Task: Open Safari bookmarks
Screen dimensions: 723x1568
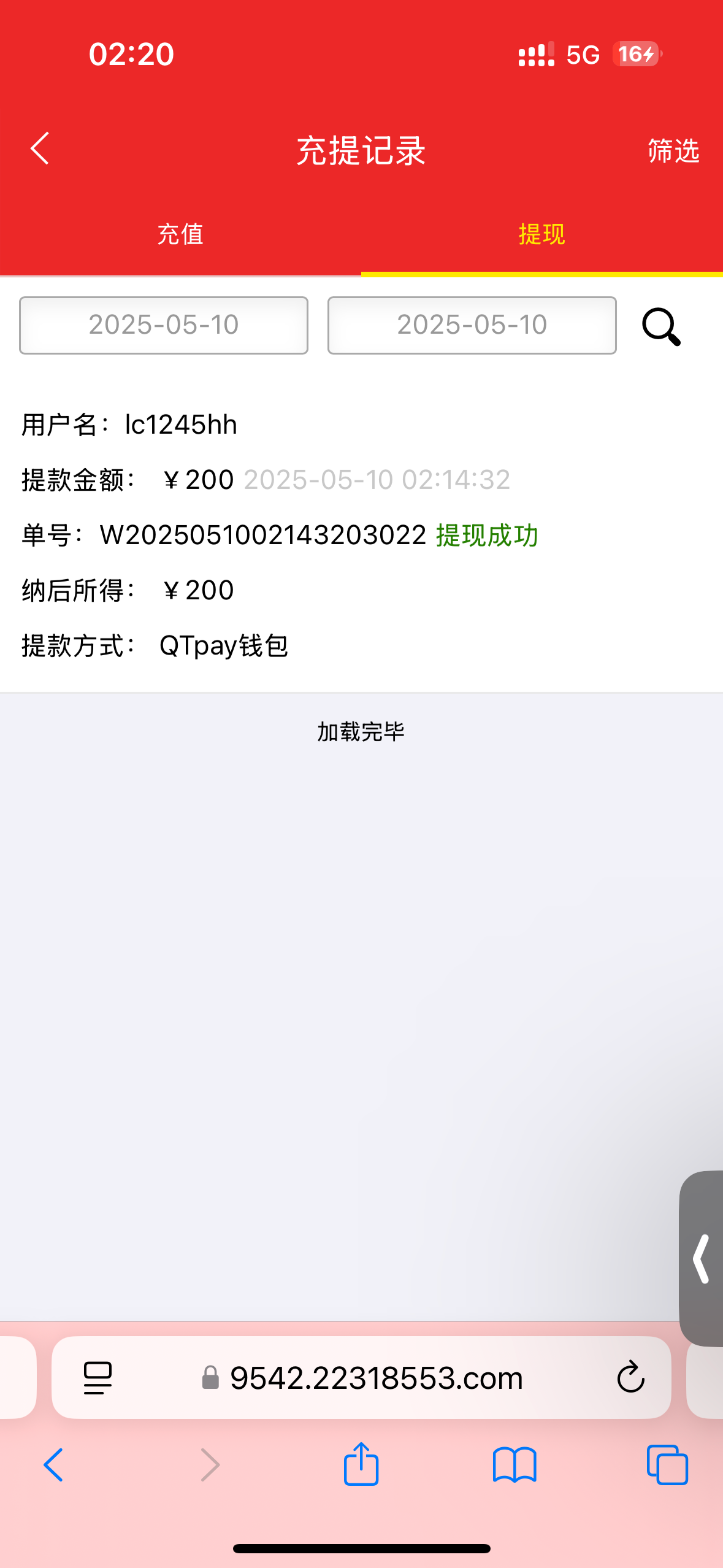Action: pyautogui.click(x=515, y=1465)
